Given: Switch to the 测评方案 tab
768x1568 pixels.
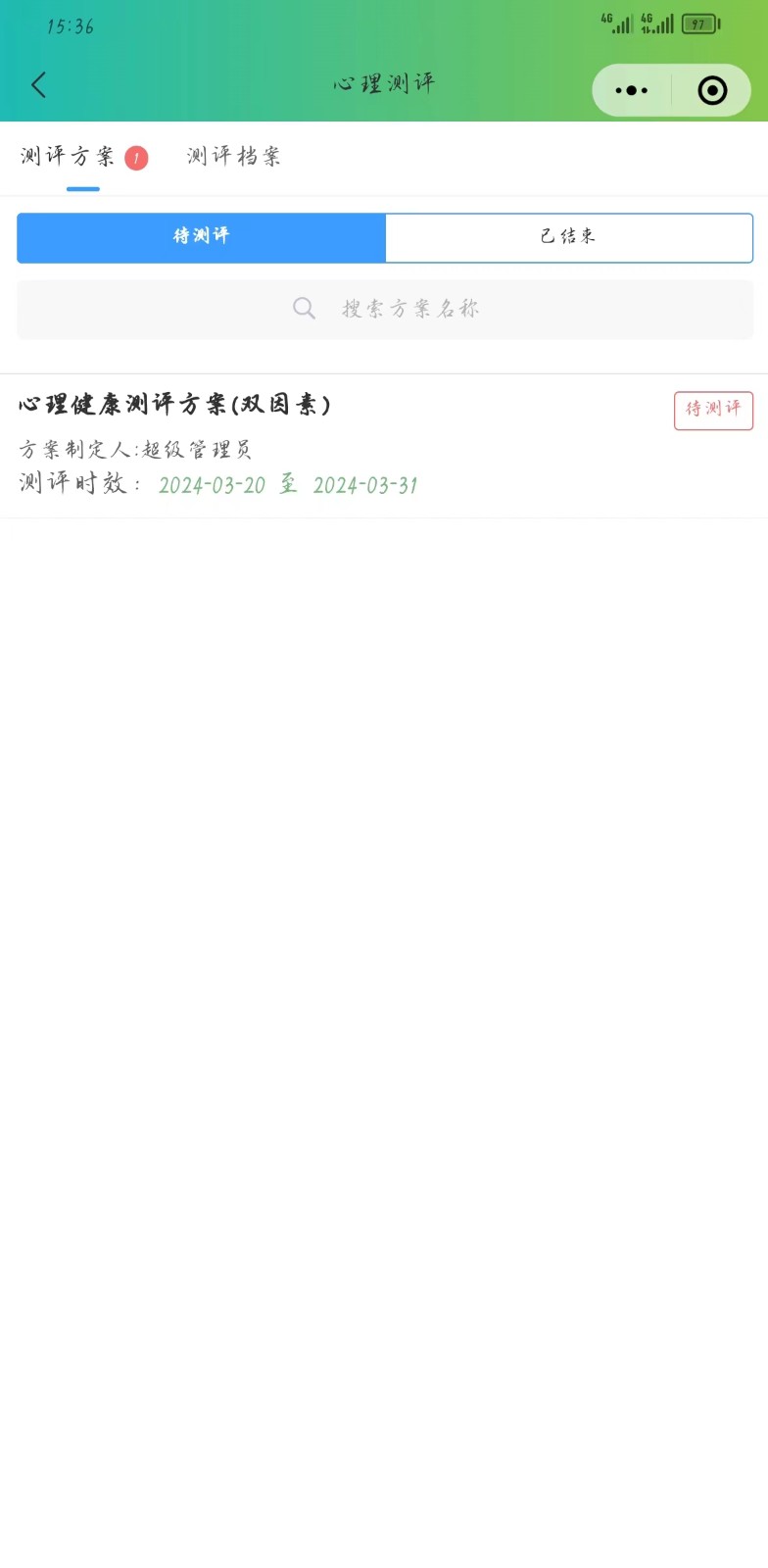Looking at the screenshot, I should click(x=69, y=157).
